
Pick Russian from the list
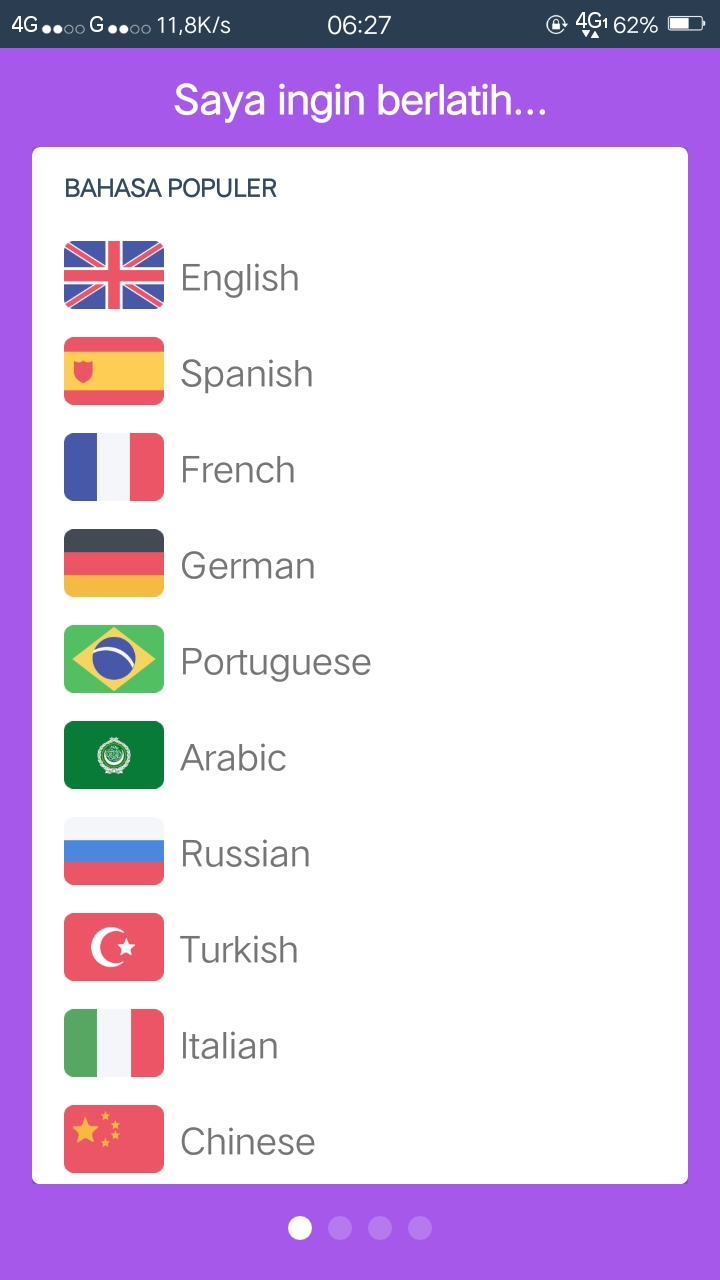(245, 853)
